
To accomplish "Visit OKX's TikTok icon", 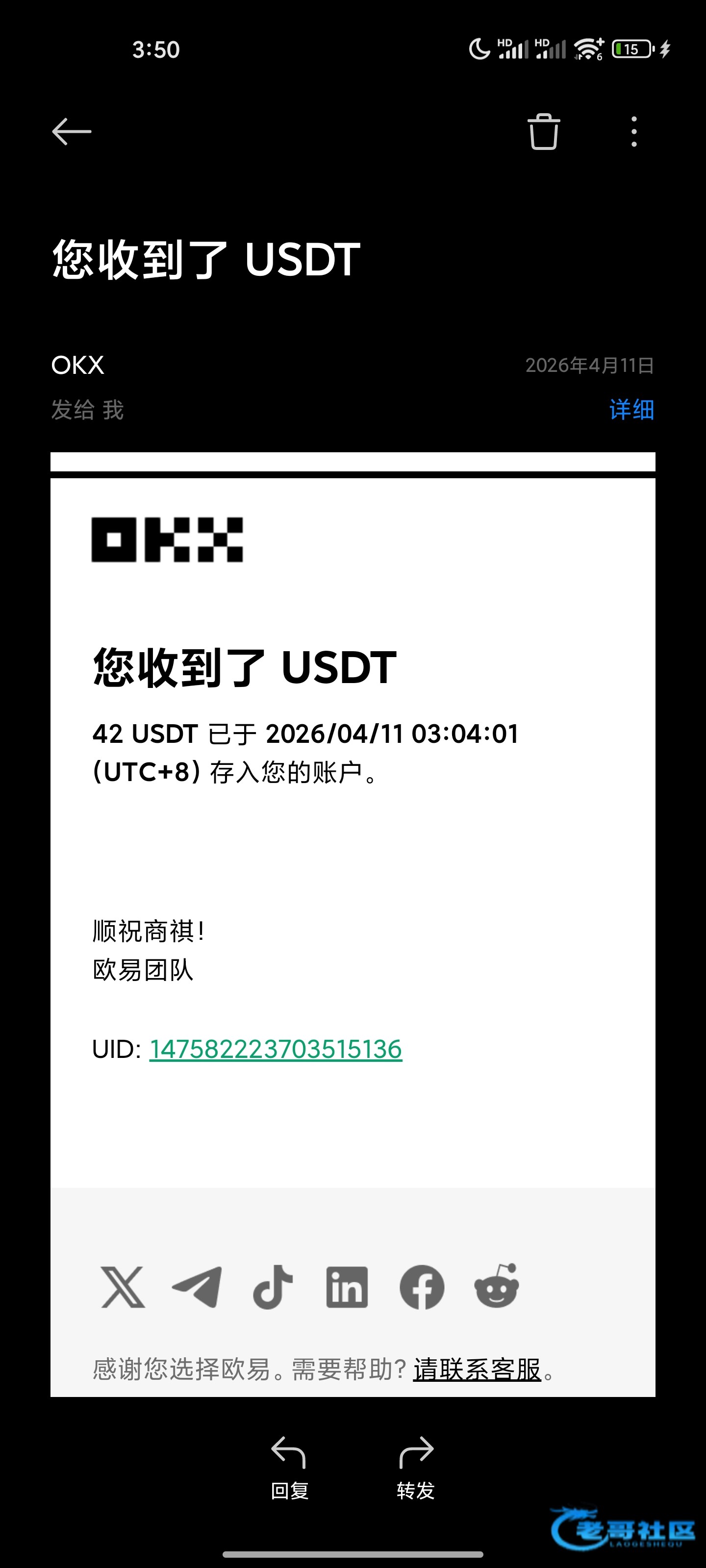I will pos(273,1287).
